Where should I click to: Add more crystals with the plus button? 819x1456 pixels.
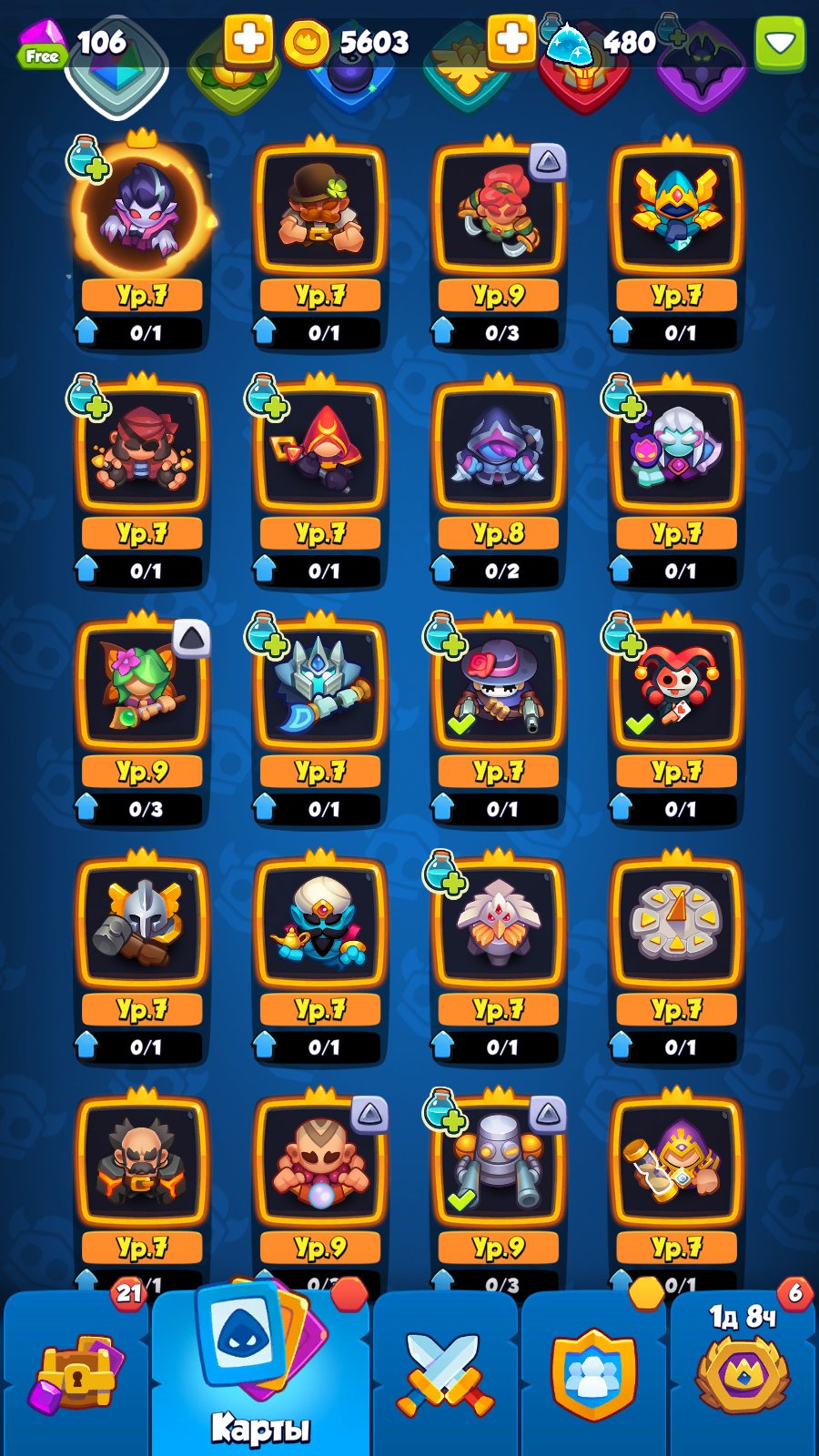click(x=511, y=40)
